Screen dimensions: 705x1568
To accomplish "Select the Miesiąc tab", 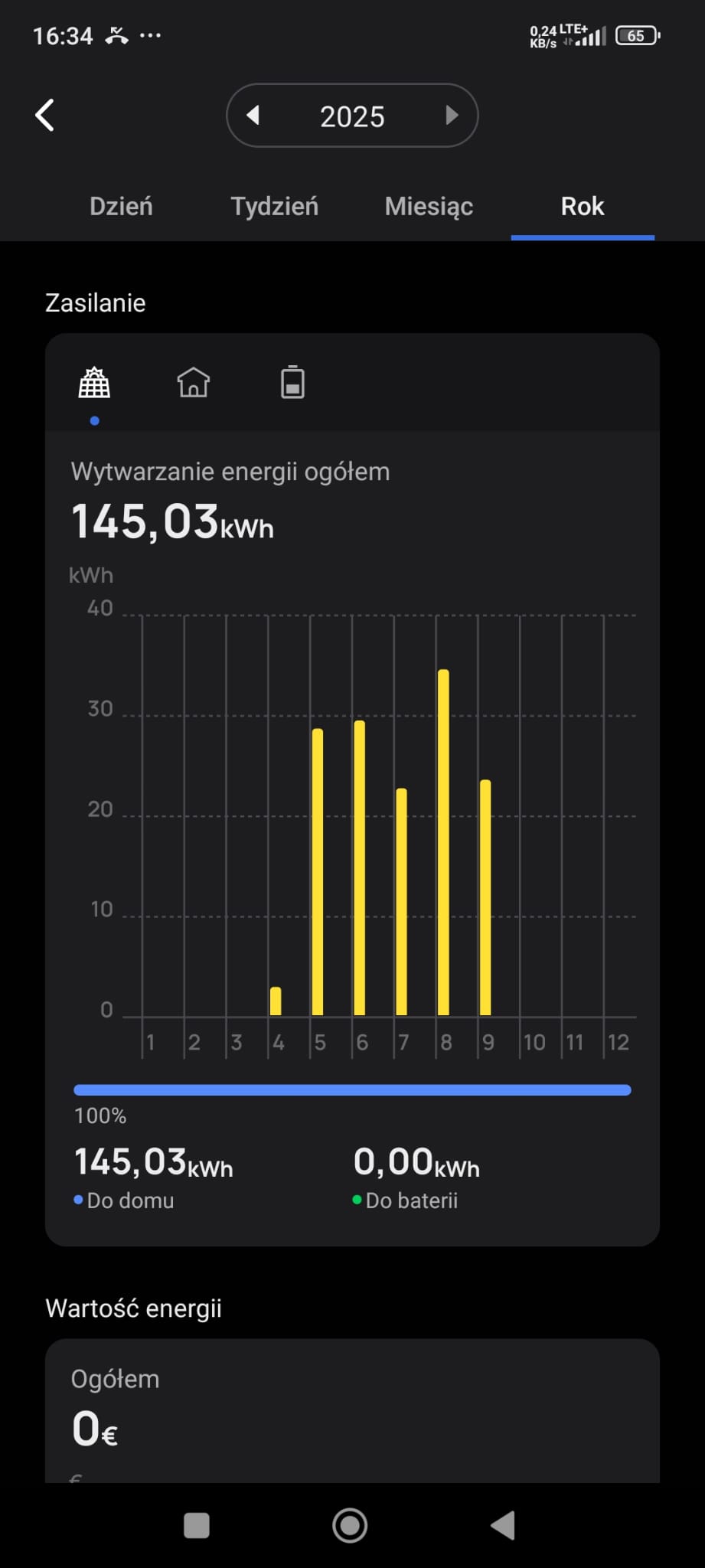I will [429, 207].
